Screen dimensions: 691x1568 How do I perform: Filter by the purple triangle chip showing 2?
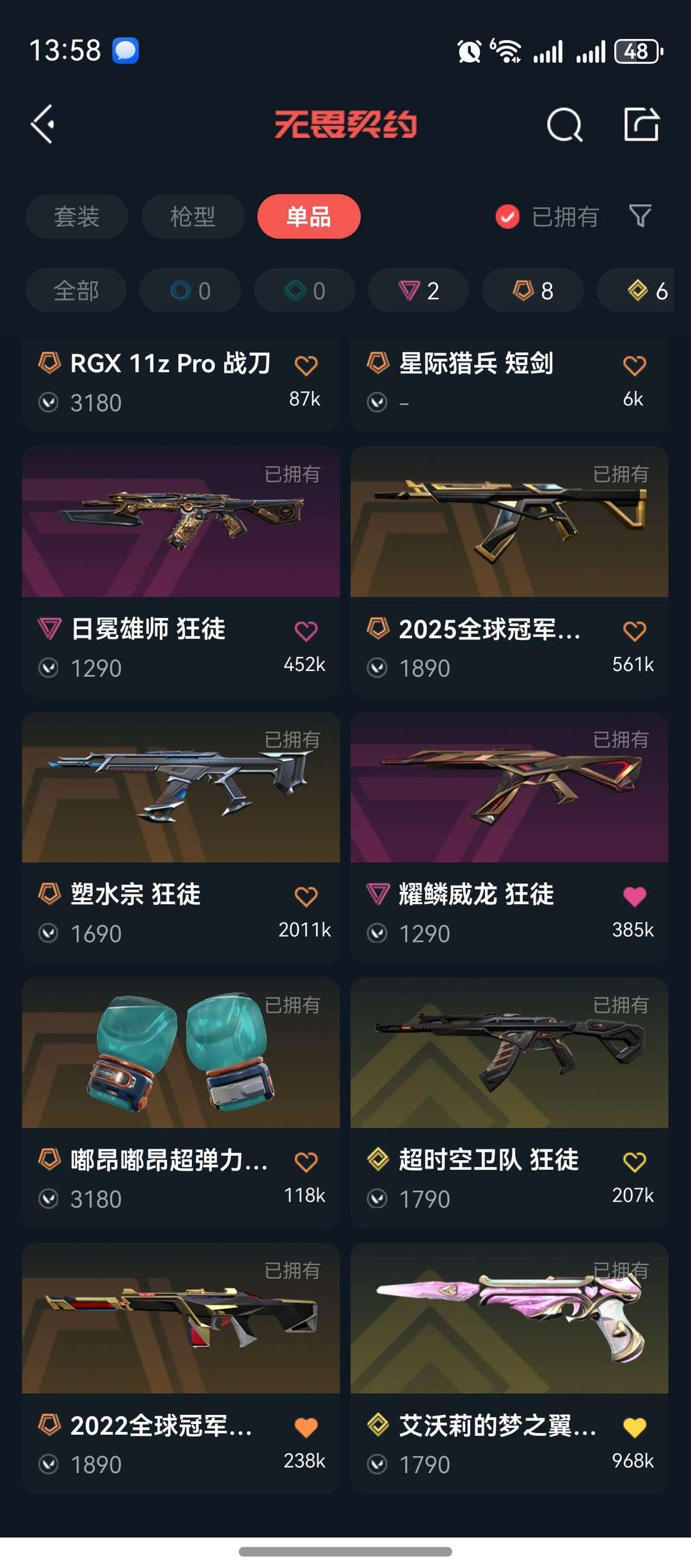(x=418, y=291)
